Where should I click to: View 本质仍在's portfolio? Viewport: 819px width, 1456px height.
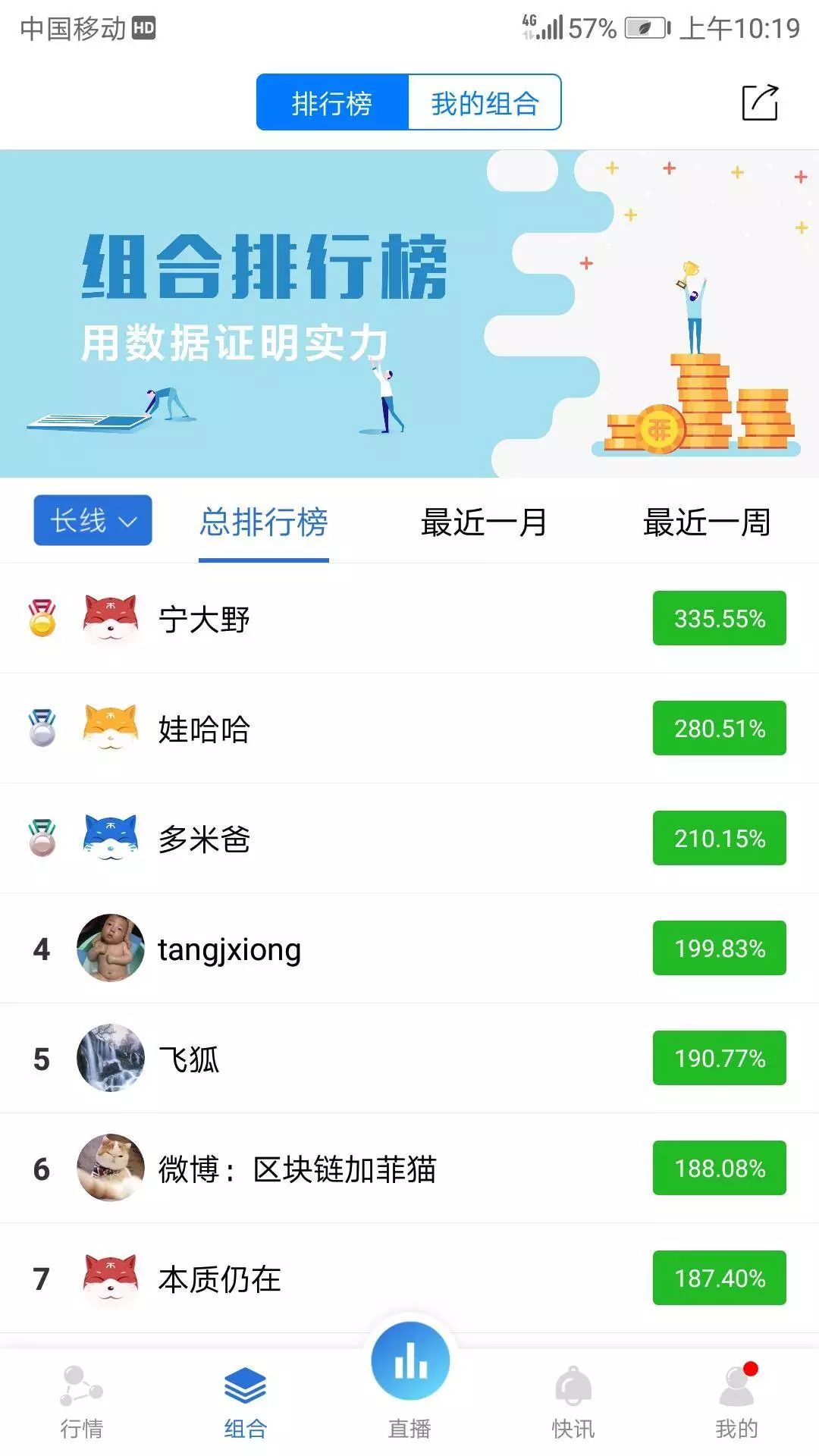pyautogui.click(x=409, y=1278)
